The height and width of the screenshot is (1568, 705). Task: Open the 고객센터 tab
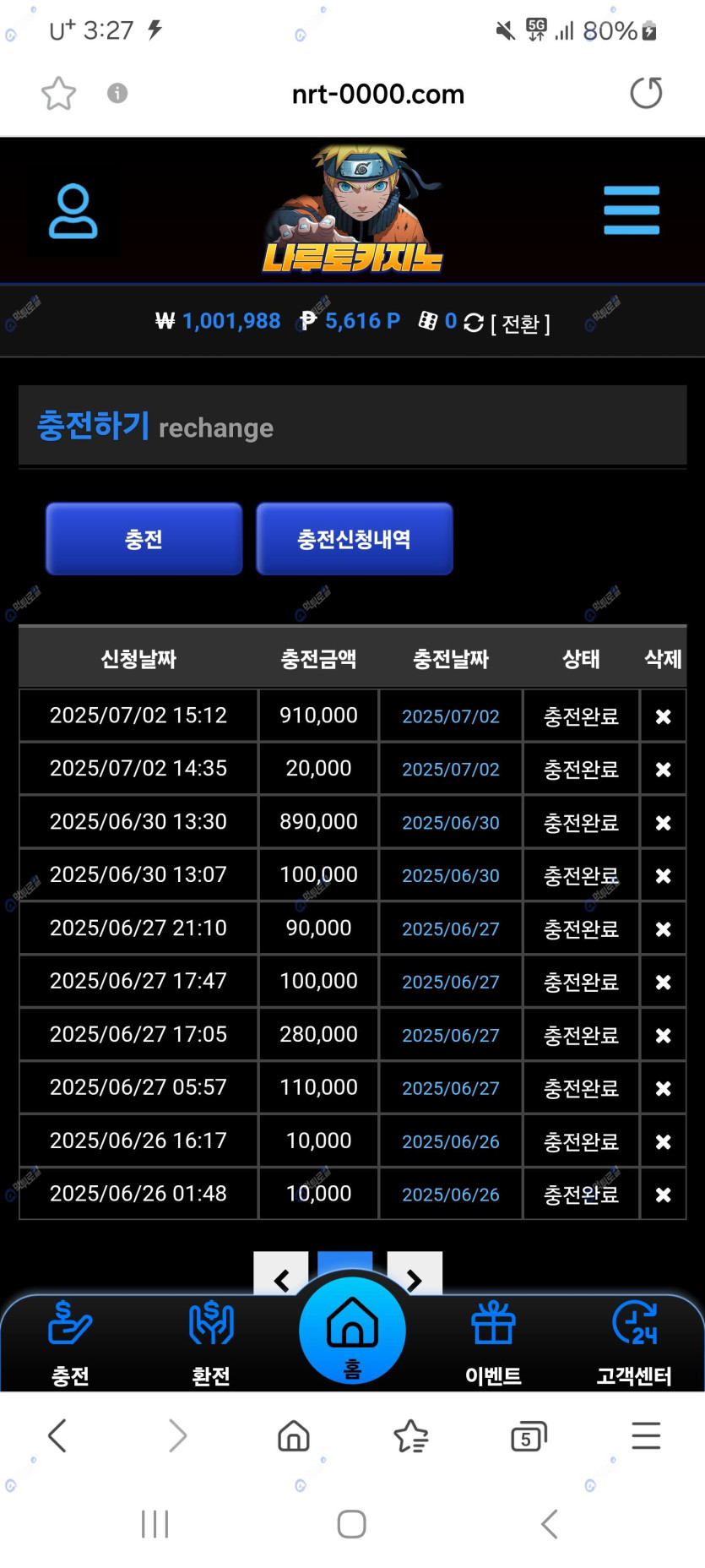pos(634,1343)
